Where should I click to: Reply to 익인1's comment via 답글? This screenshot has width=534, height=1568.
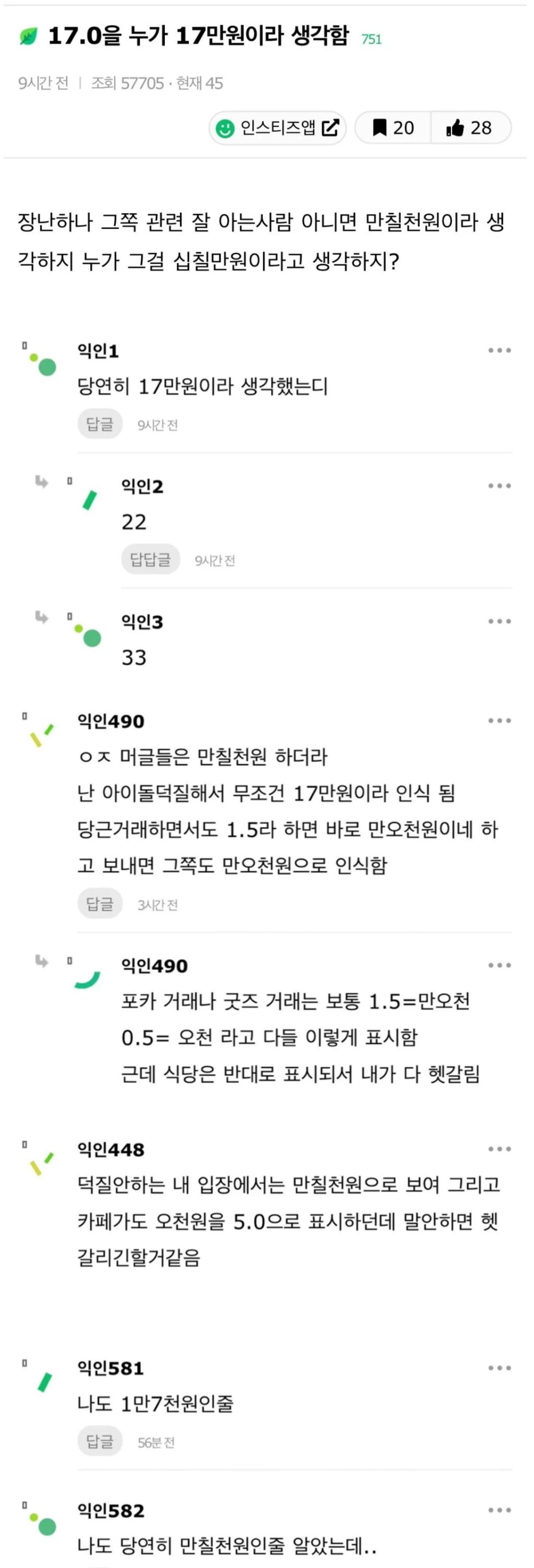pos(100,423)
